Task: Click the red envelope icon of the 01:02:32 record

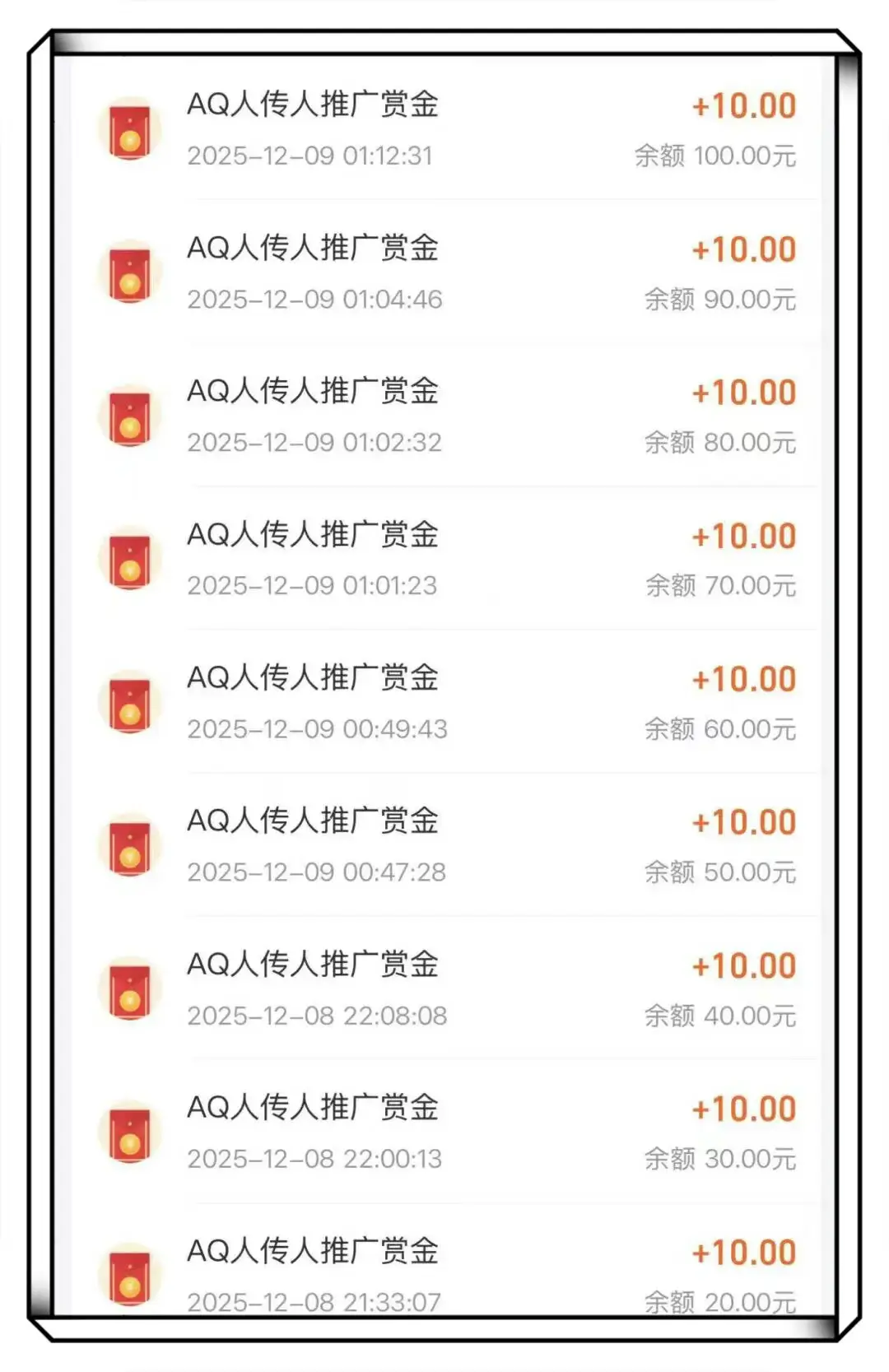Action: coord(128,416)
